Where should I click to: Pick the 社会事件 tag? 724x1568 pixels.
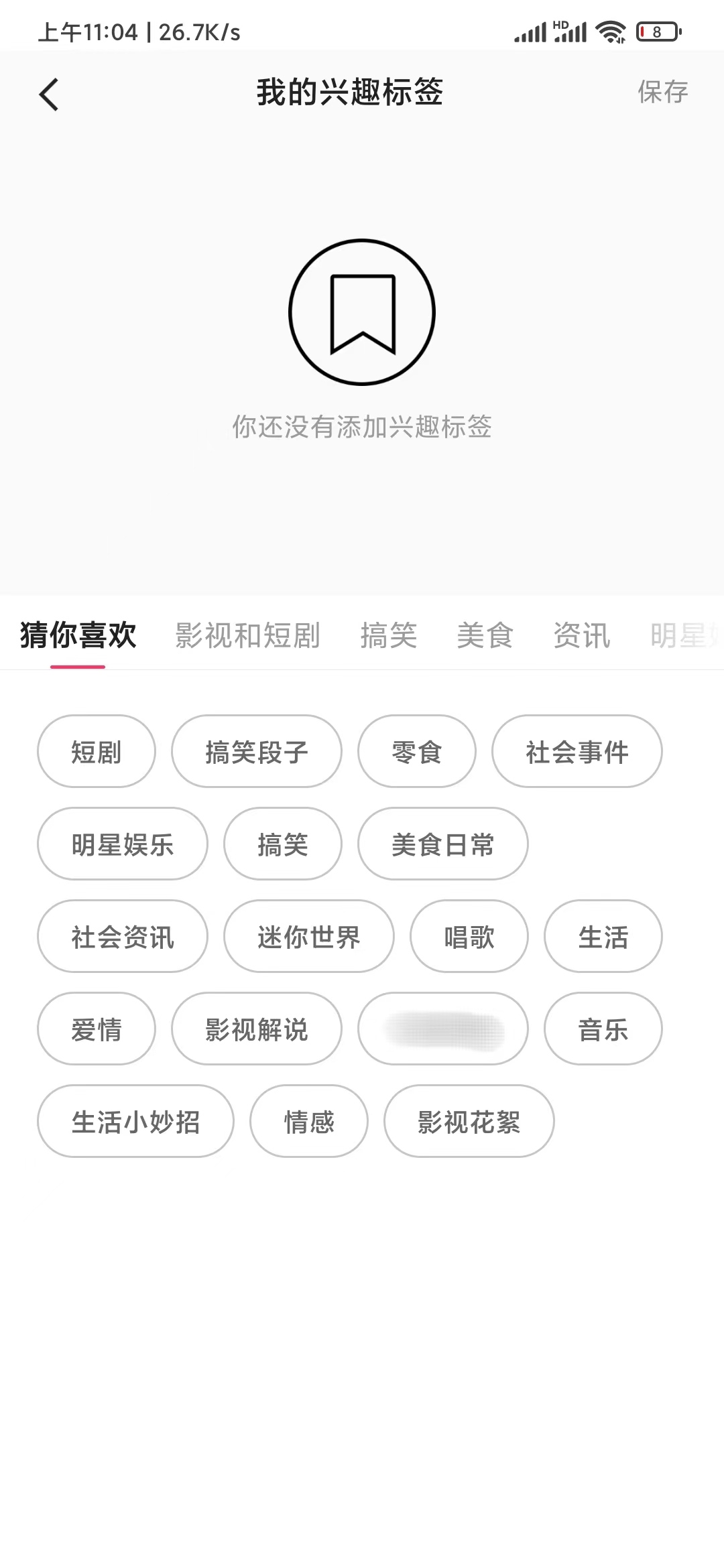pos(577,751)
